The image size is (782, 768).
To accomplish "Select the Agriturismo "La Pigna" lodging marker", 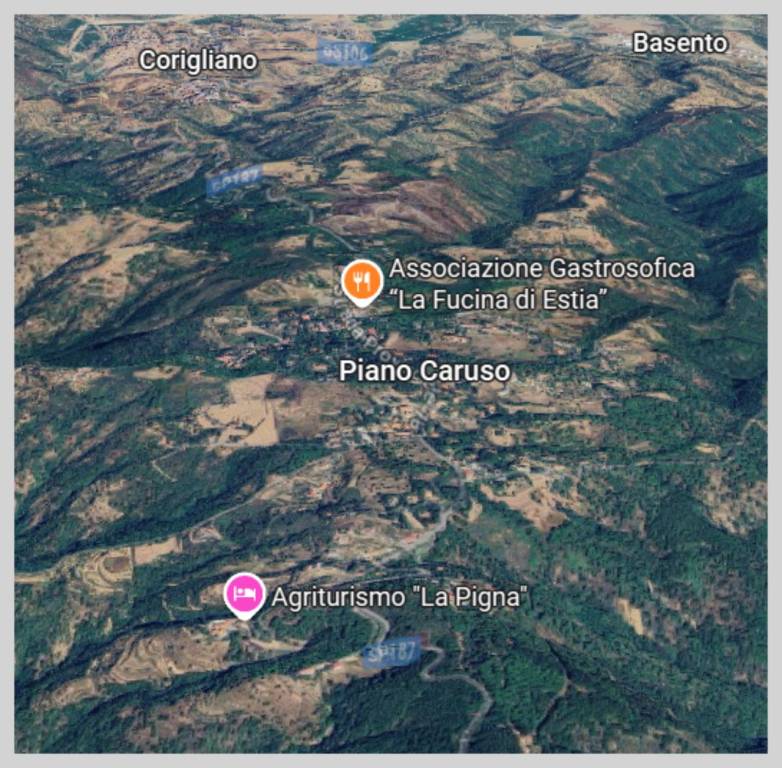I will [244, 594].
